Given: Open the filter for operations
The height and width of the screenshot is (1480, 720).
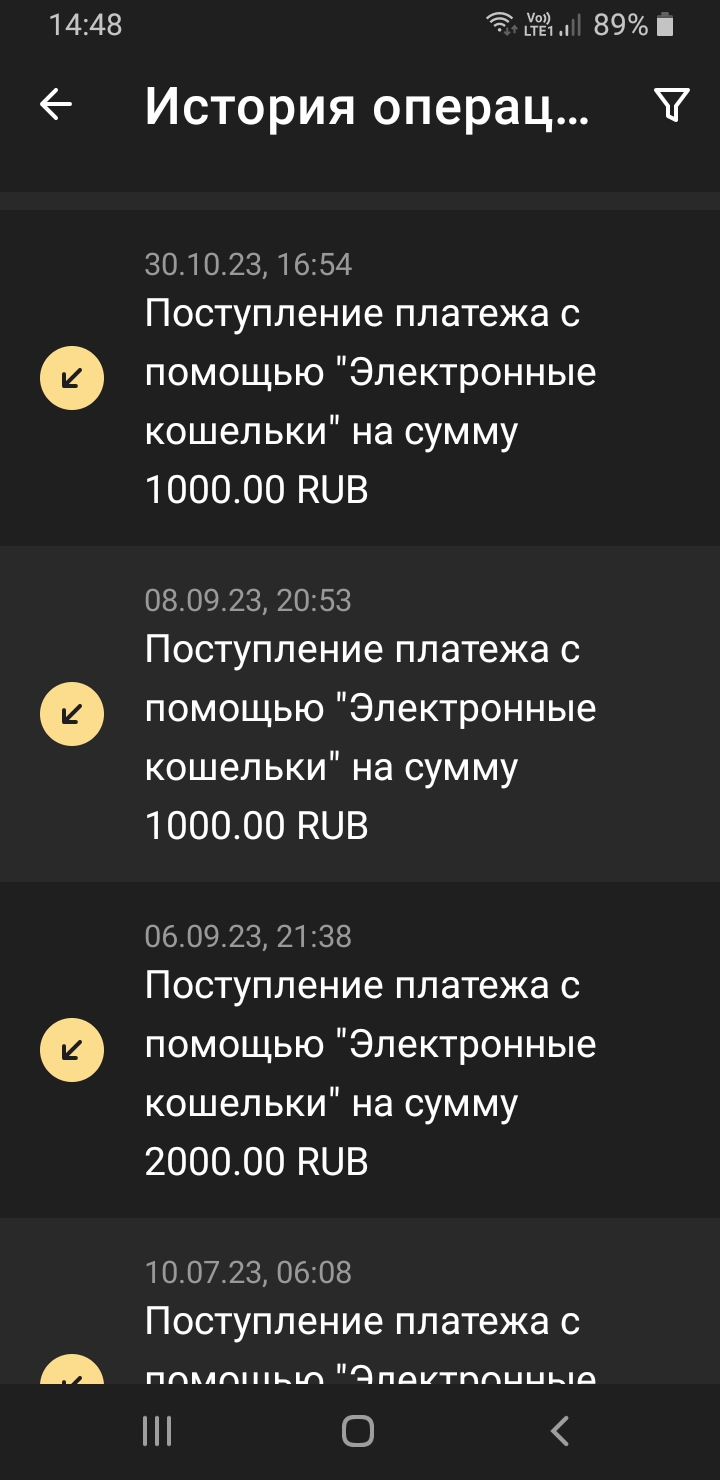Looking at the screenshot, I should pos(671,104).
